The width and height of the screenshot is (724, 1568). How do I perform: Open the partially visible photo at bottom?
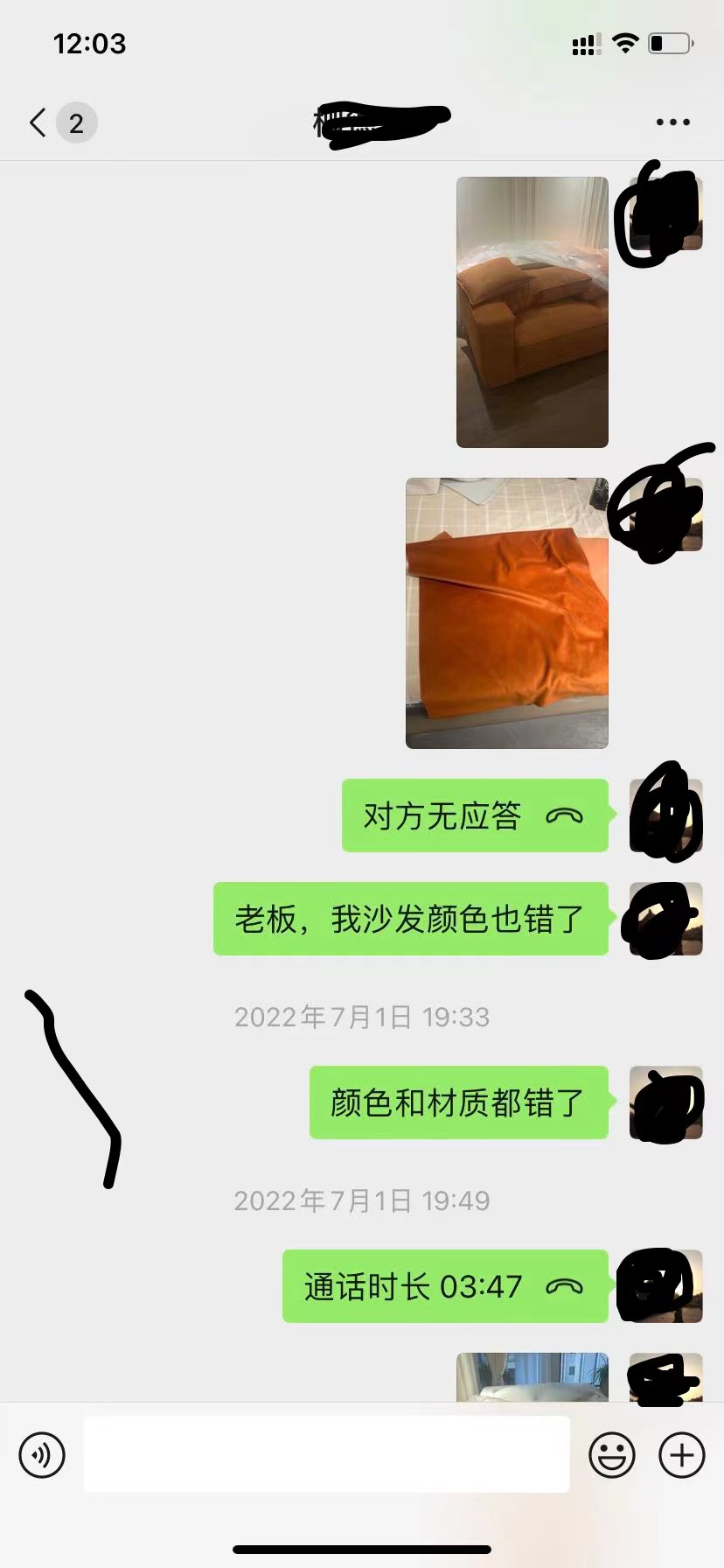point(532,1378)
